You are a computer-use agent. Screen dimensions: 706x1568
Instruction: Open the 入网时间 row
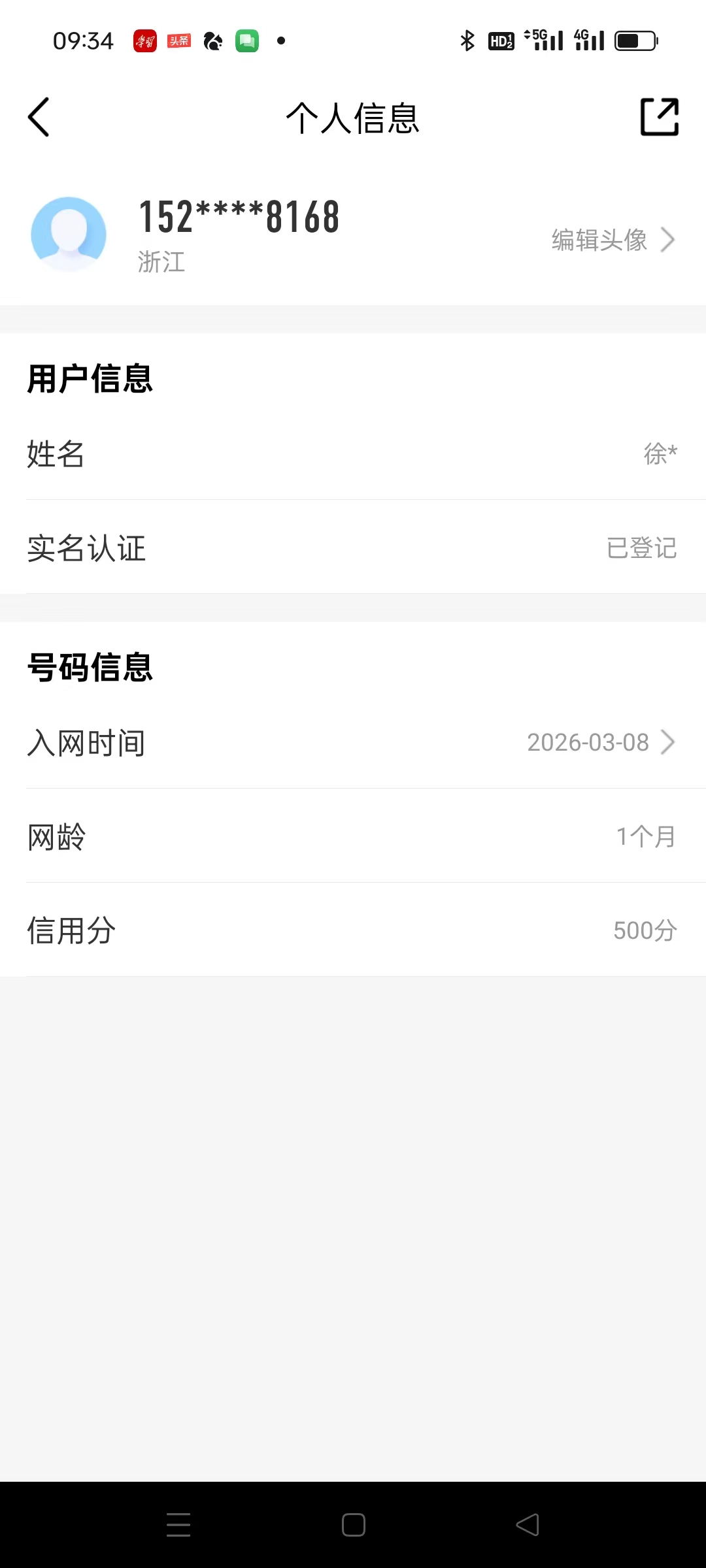point(353,743)
